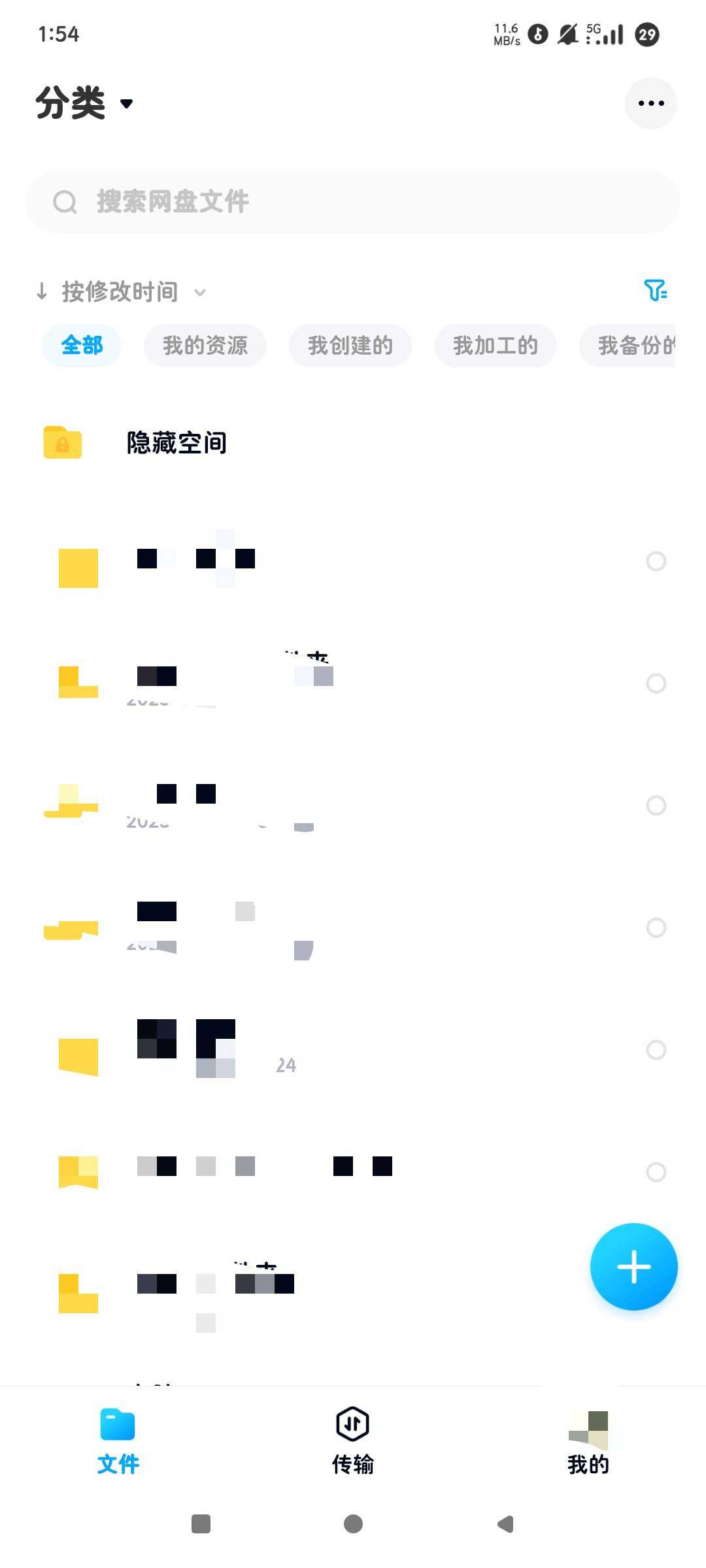Image resolution: width=706 pixels, height=1568 pixels.
Task: Open the file filter icon
Action: click(x=655, y=290)
